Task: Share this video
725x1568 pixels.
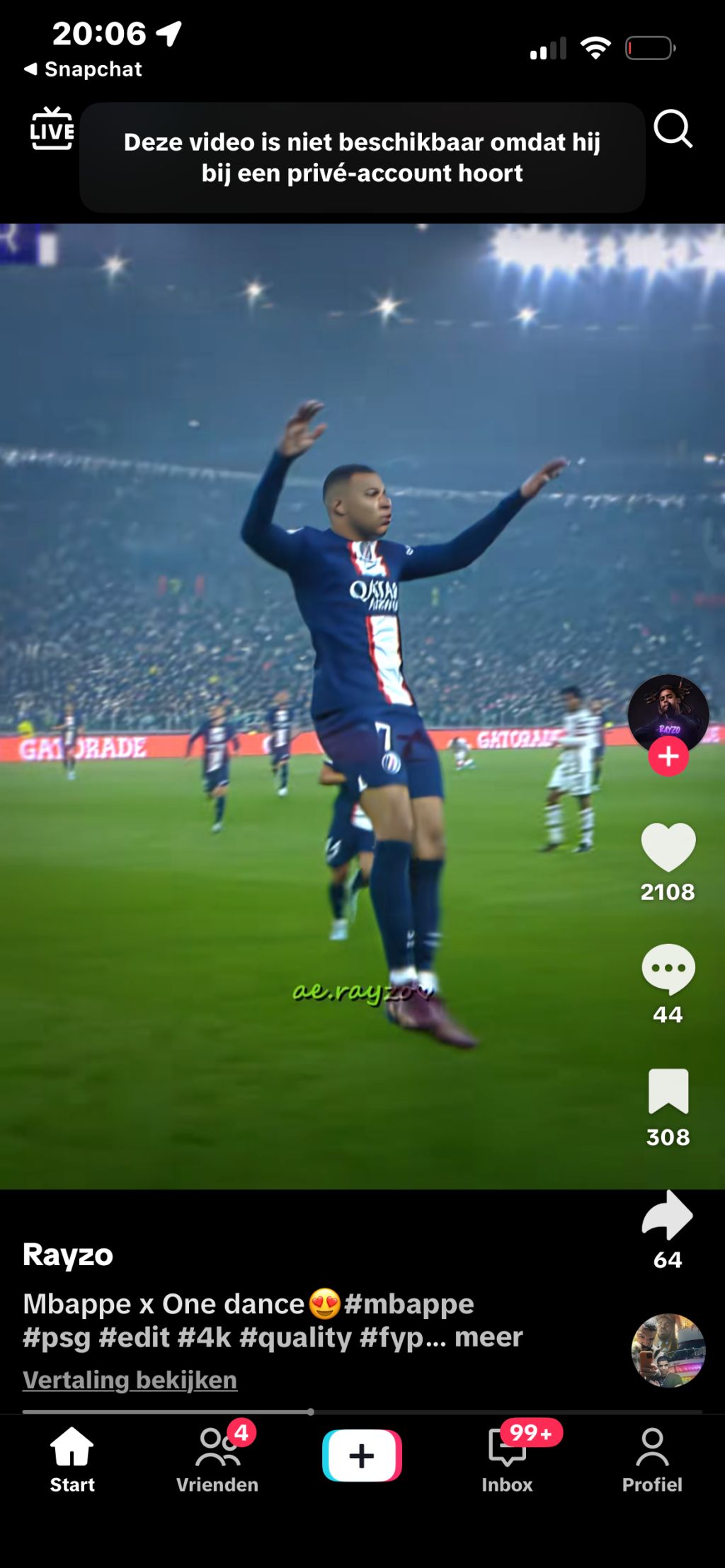Action: [x=668, y=1215]
